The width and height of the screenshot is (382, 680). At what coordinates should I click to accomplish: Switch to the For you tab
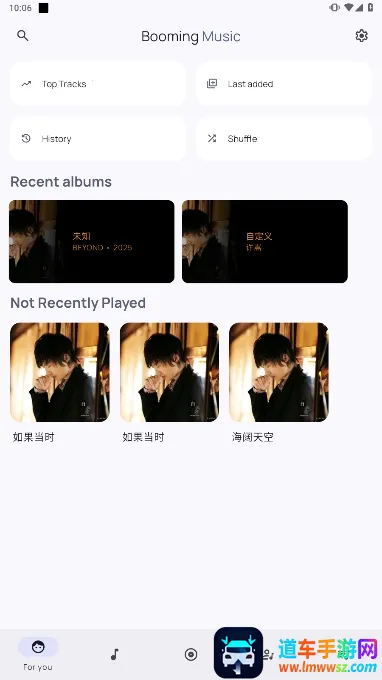38,654
